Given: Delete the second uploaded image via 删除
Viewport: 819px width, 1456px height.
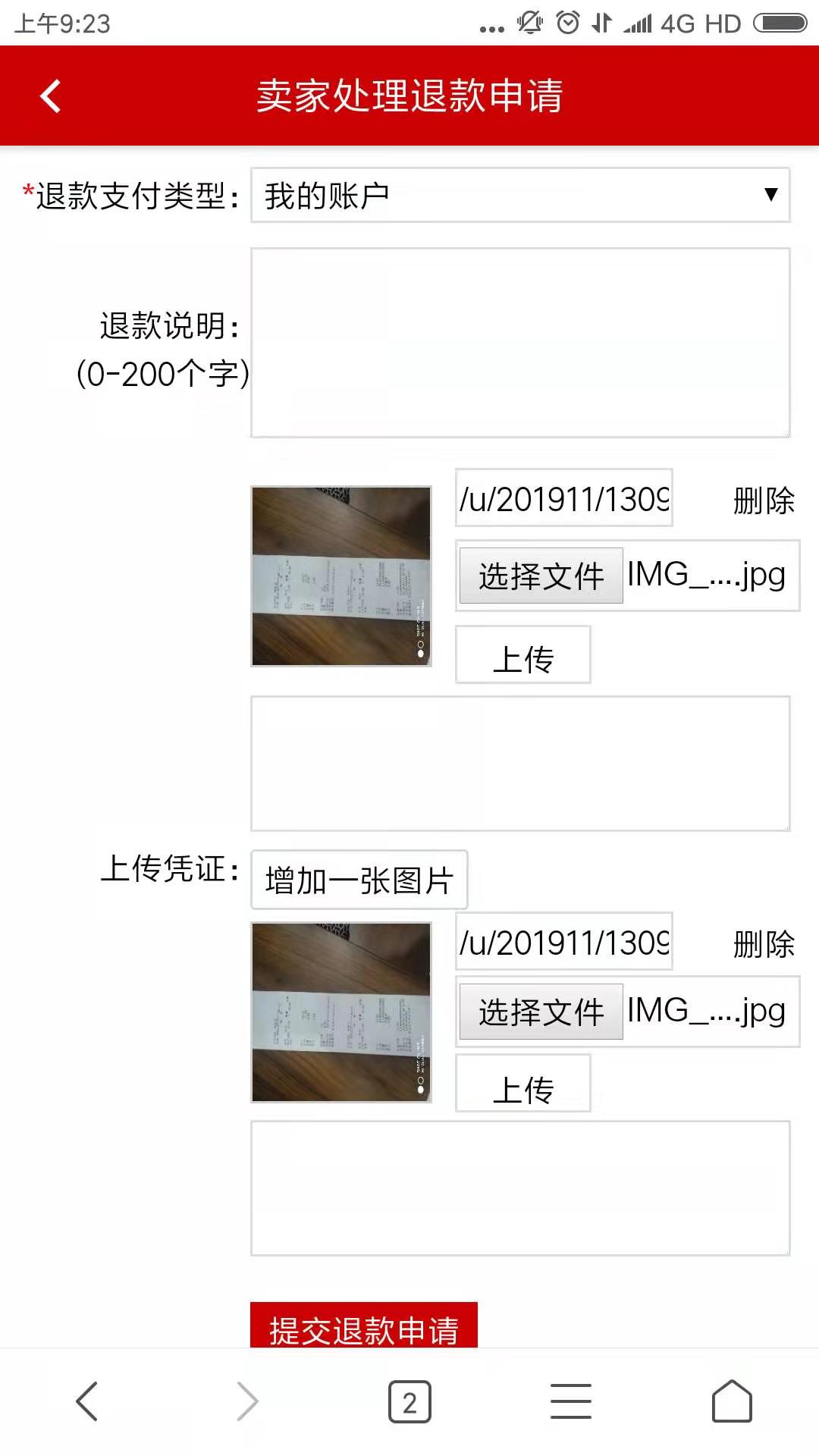Looking at the screenshot, I should click(763, 944).
